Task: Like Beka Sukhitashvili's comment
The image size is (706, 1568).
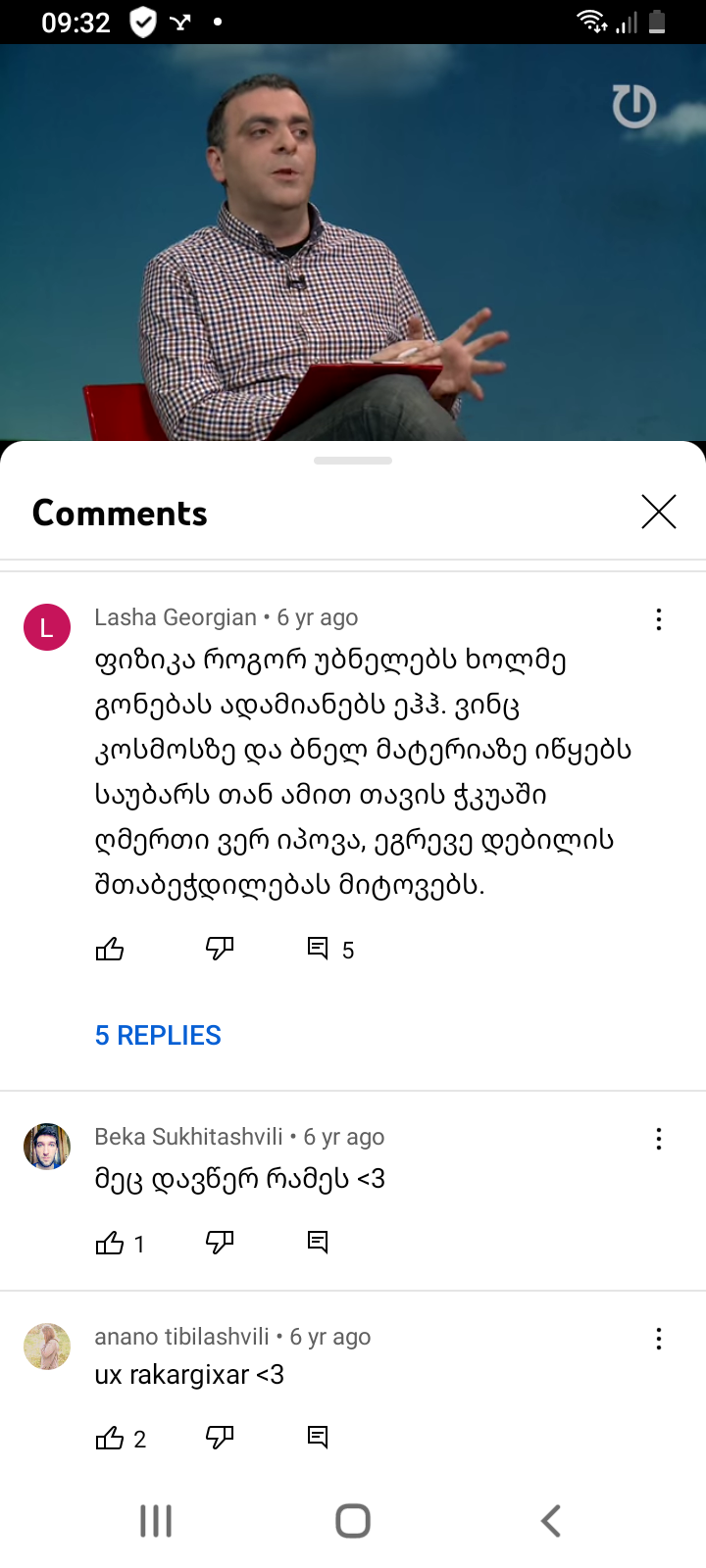Action: (x=110, y=1243)
